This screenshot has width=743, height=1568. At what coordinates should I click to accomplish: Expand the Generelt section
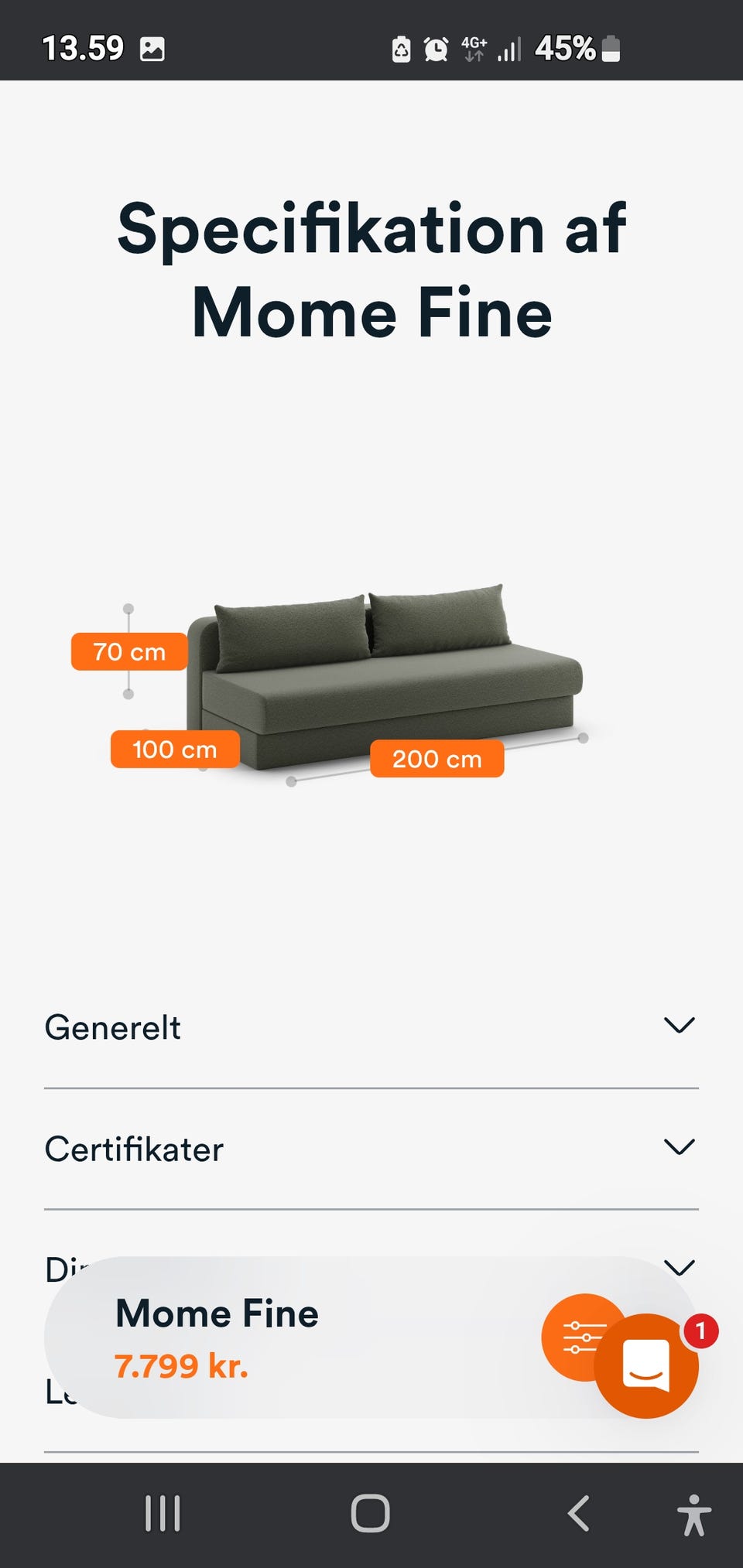pos(371,1027)
